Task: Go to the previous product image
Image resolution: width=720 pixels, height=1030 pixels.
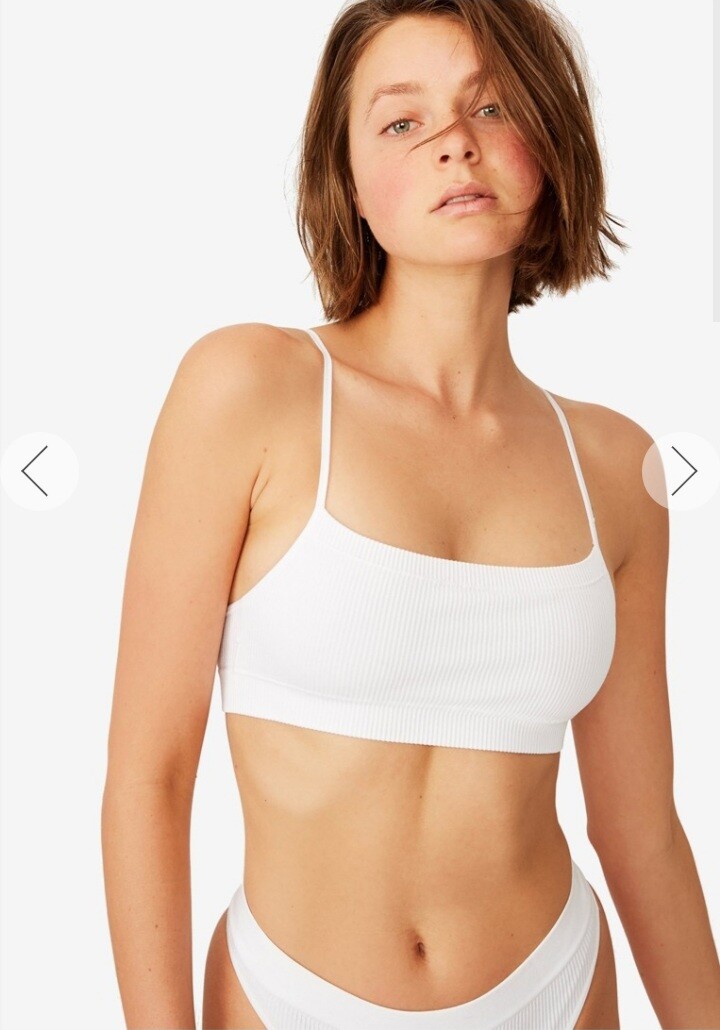Action: [36, 471]
